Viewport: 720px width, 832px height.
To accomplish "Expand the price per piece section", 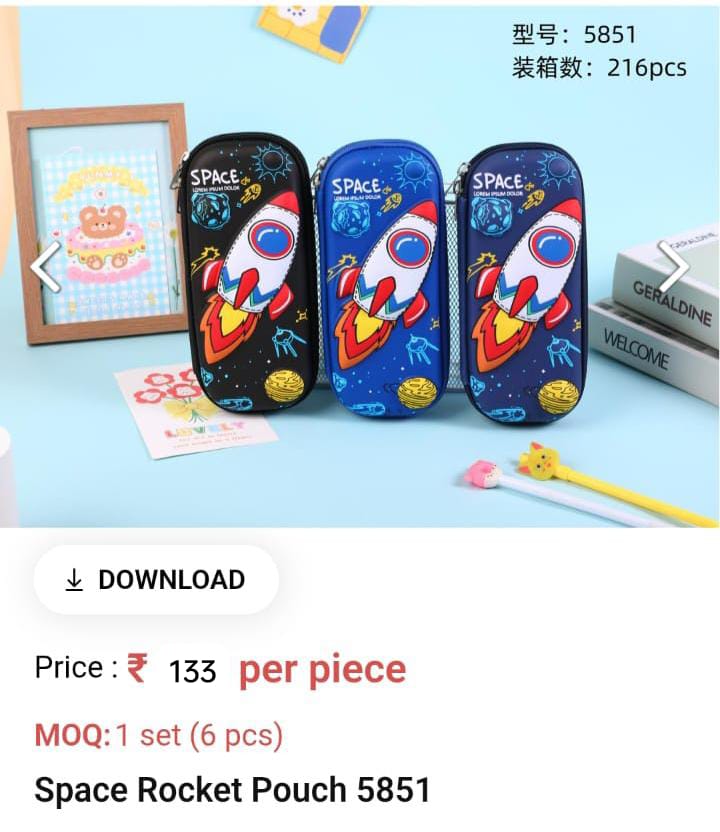I will [220, 668].
